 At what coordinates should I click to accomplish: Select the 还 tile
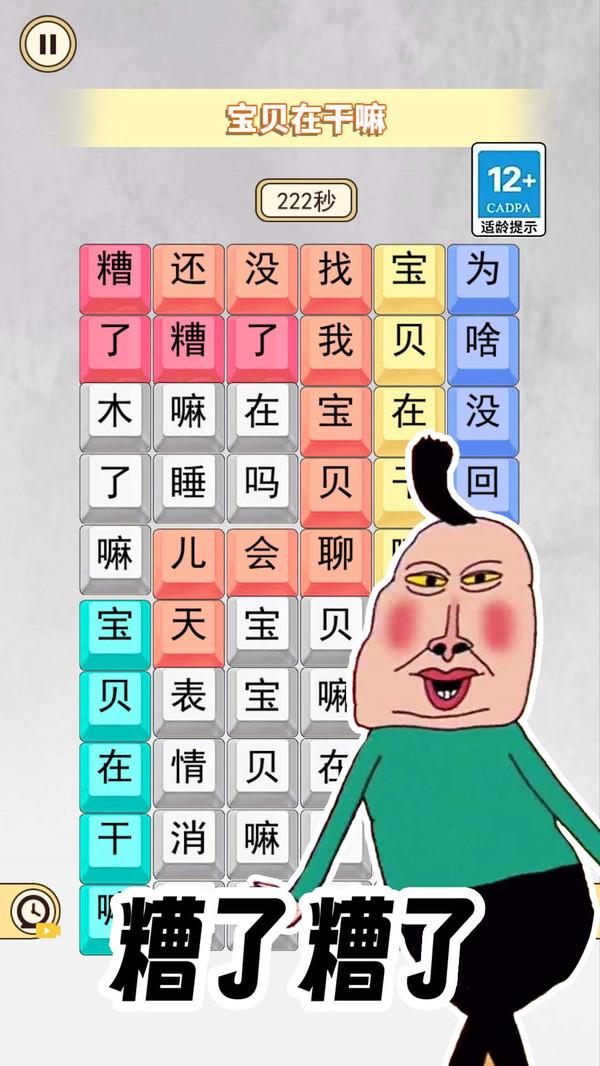[x=188, y=272]
